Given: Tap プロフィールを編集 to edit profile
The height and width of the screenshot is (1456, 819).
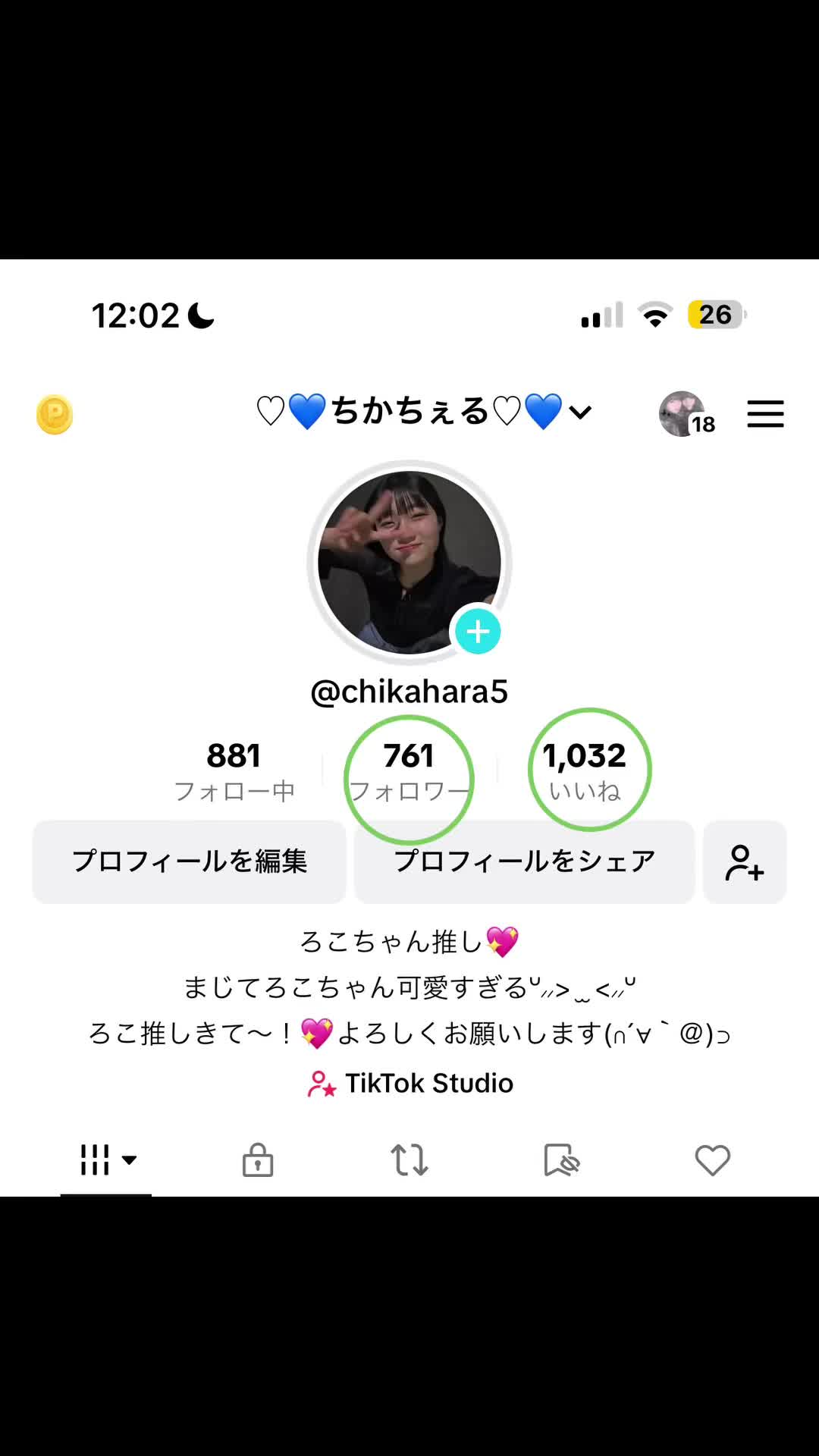Looking at the screenshot, I should [x=190, y=861].
